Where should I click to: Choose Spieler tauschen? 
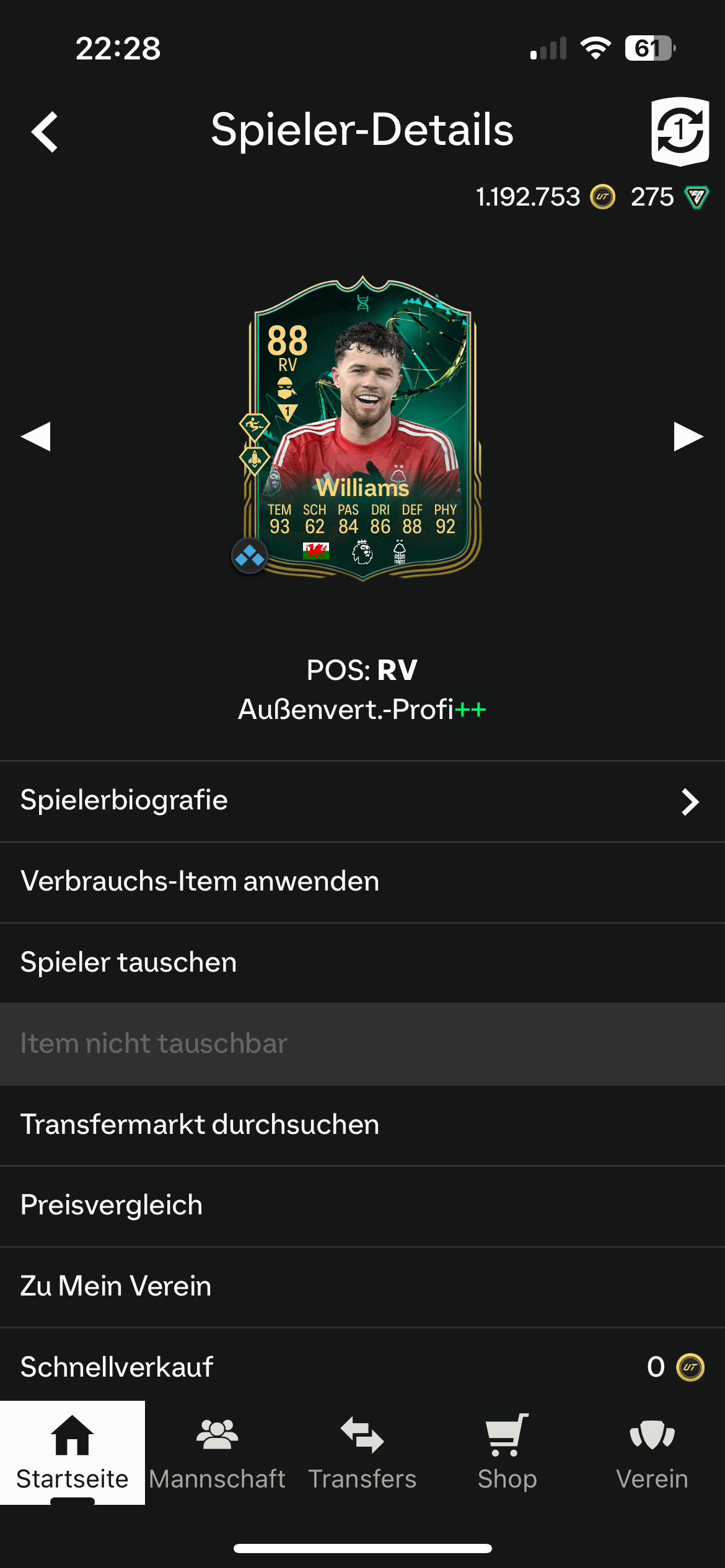pos(362,963)
